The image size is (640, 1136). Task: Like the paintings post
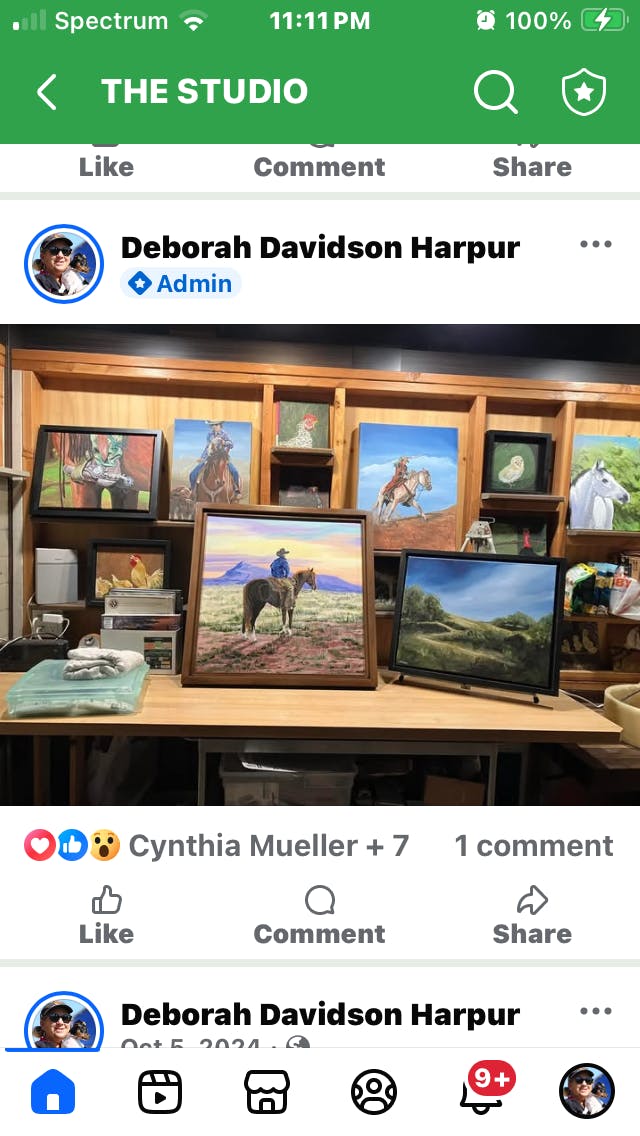point(106,917)
